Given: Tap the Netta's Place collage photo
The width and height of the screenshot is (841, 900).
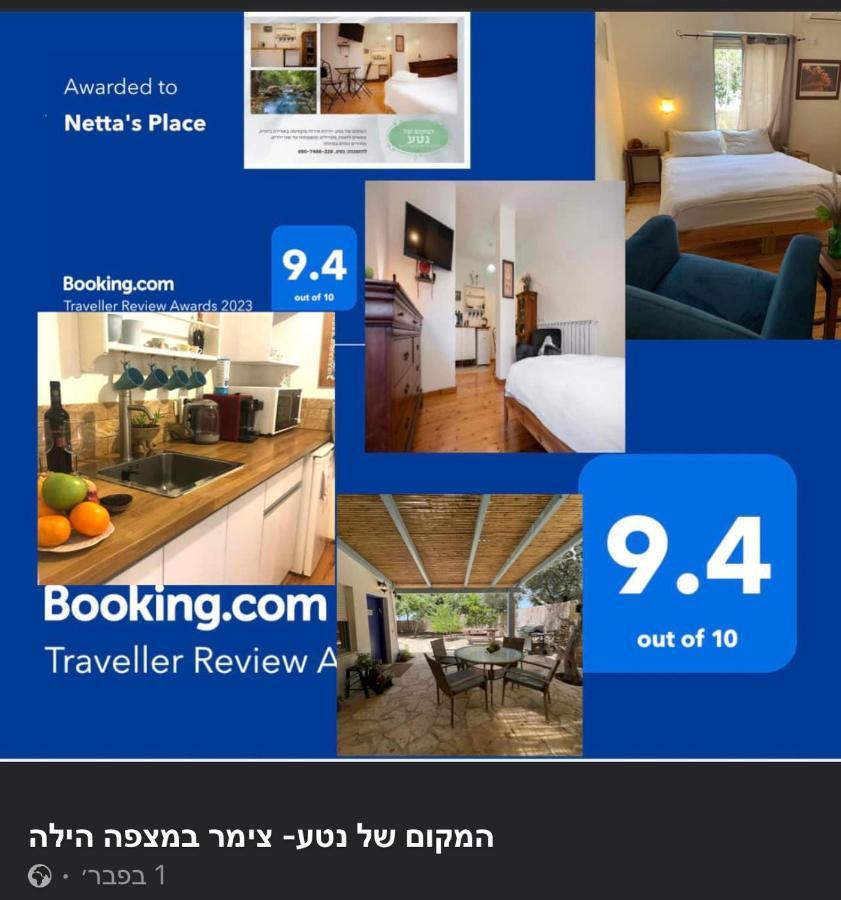Looking at the screenshot, I should tap(420, 385).
